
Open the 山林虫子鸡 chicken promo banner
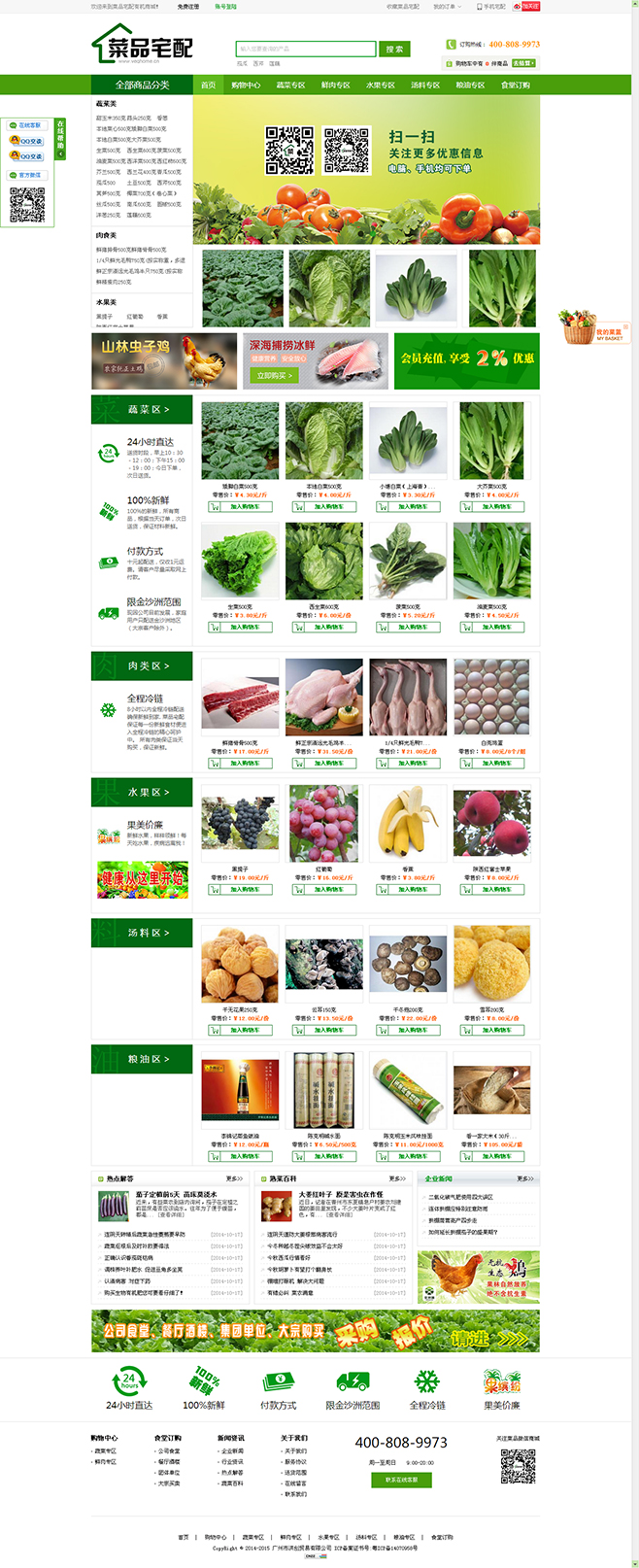(x=164, y=361)
